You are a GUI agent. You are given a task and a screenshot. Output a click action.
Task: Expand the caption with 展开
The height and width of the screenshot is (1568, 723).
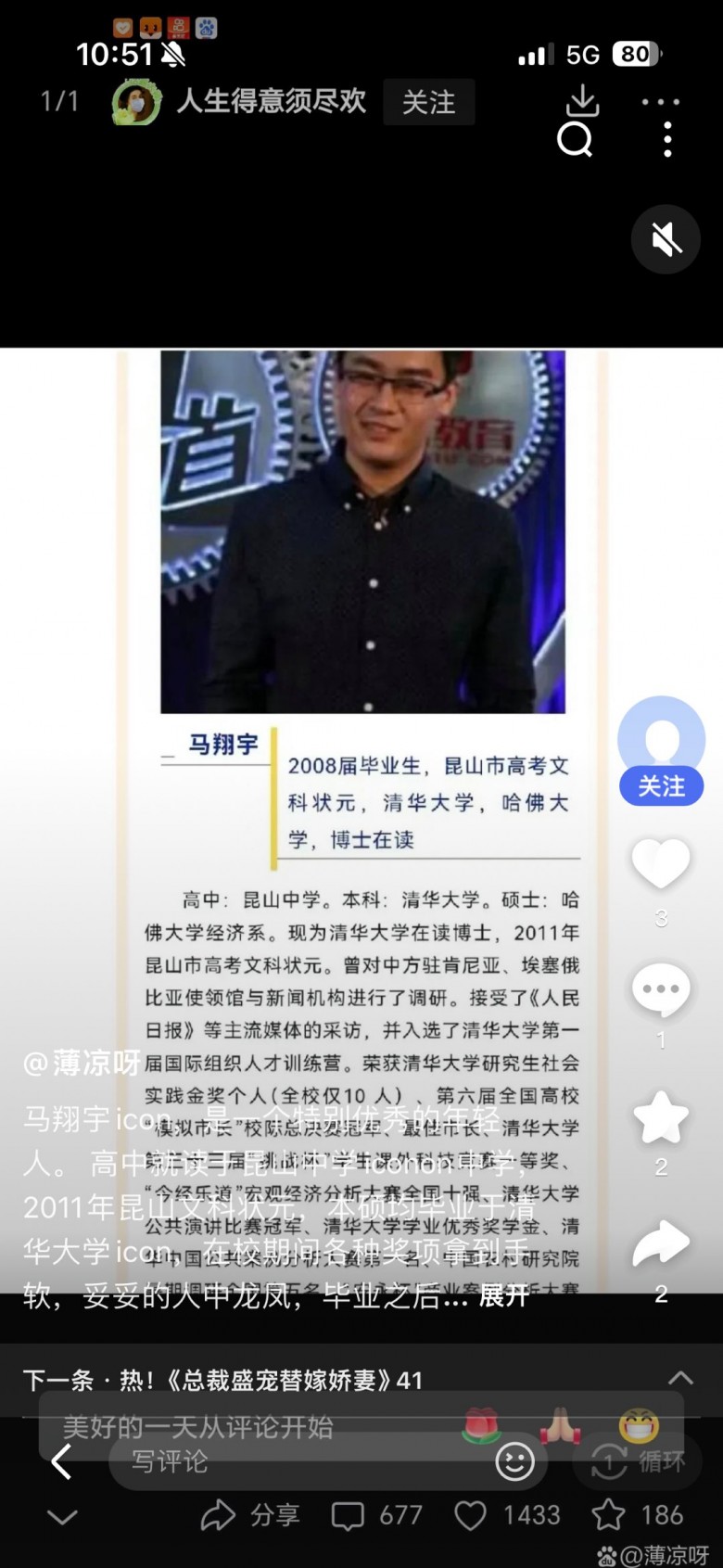tap(503, 1295)
